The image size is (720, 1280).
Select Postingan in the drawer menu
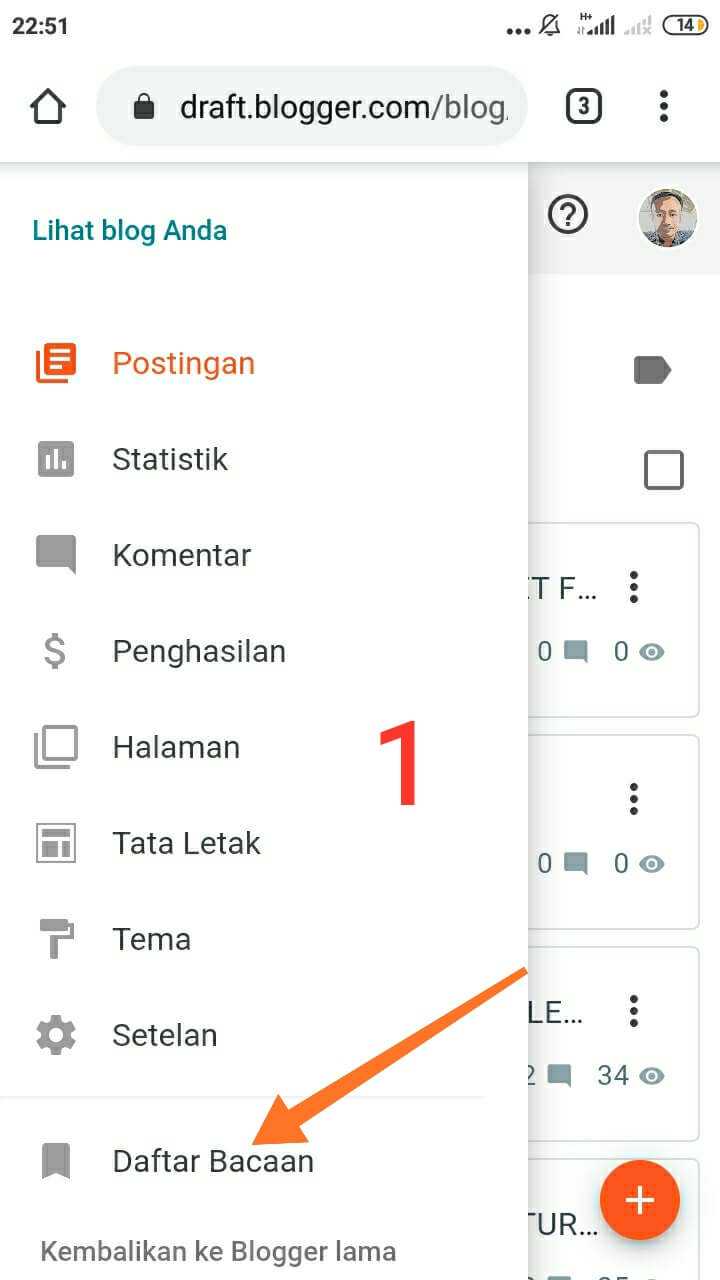click(x=183, y=363)
